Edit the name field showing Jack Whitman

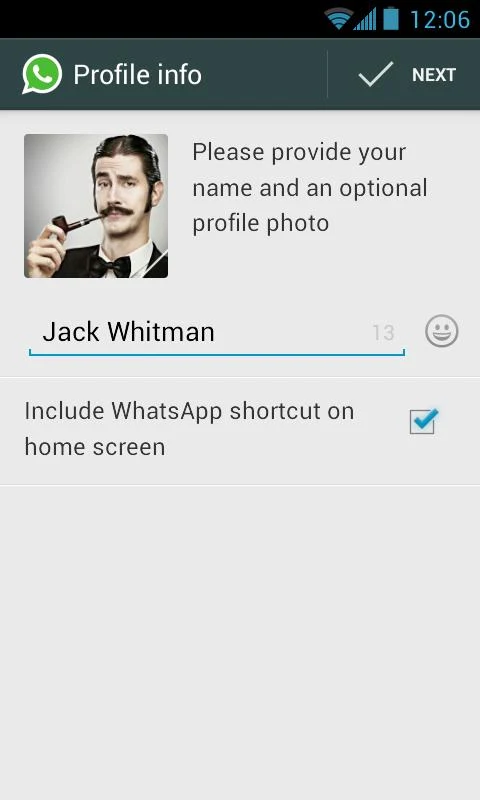point(217,333)
